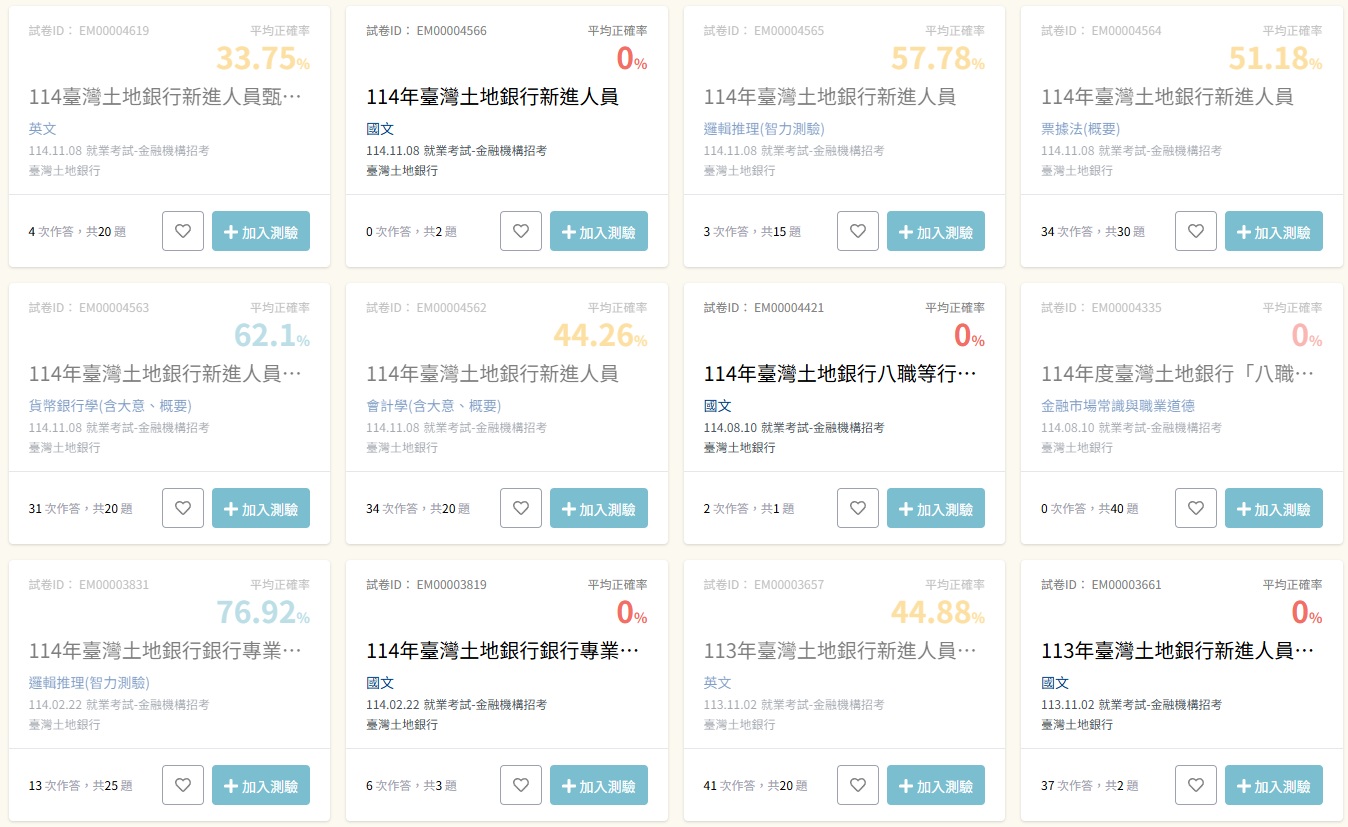Favorite exam EM00004619 with heart icon
Viewport: 1348px width, 827px height.
click(182, 231)
